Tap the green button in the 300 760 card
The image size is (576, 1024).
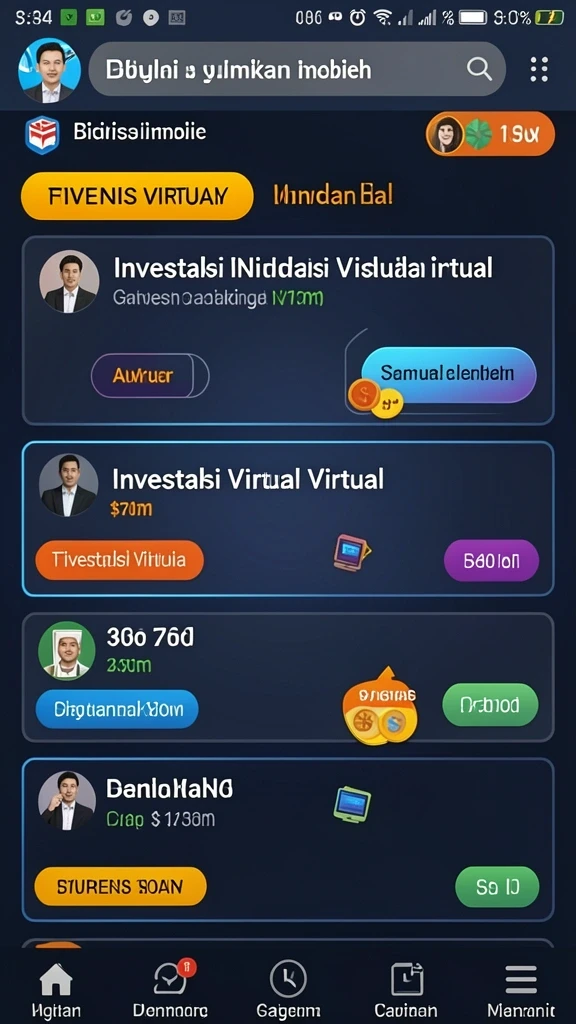[x=490, y=705]
